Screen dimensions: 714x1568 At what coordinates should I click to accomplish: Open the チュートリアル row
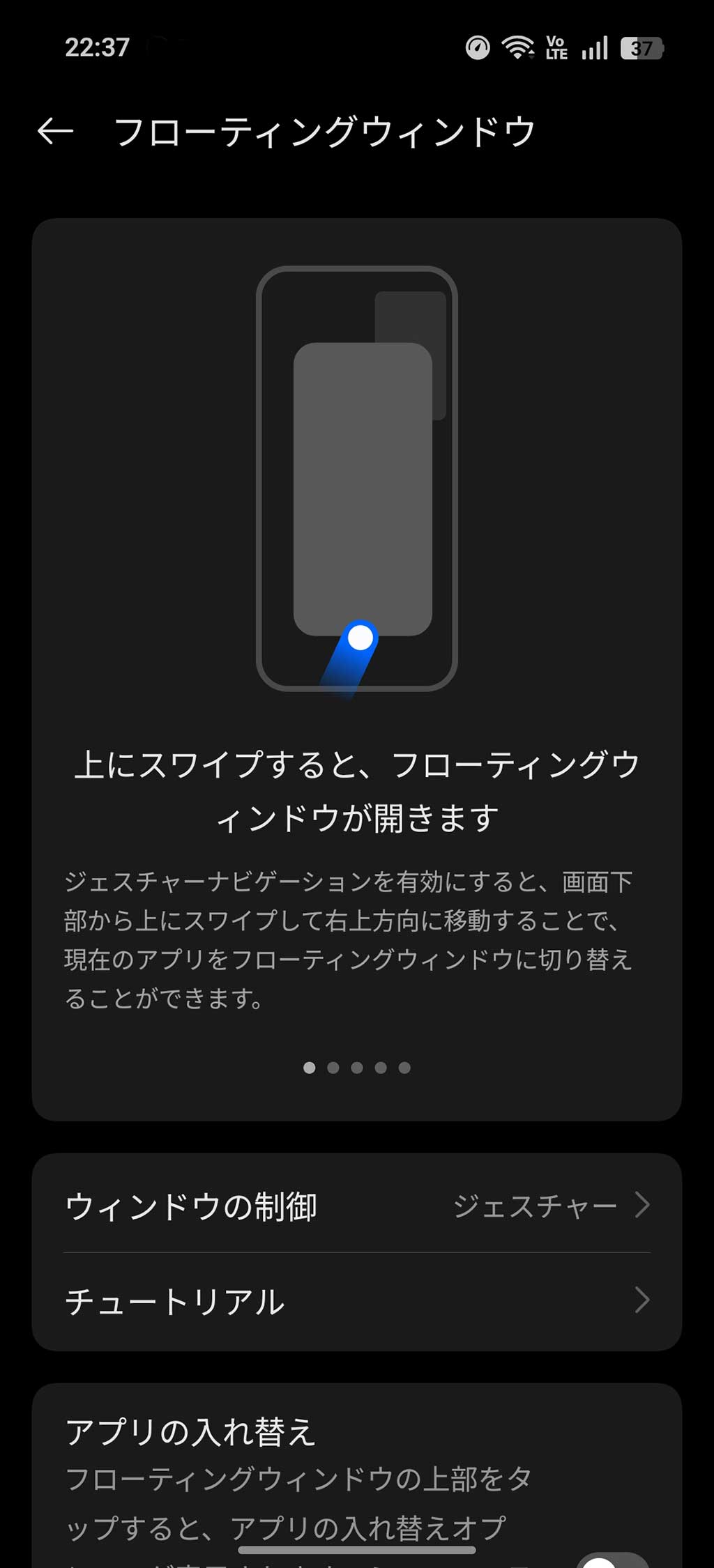tap(357, 1301)
